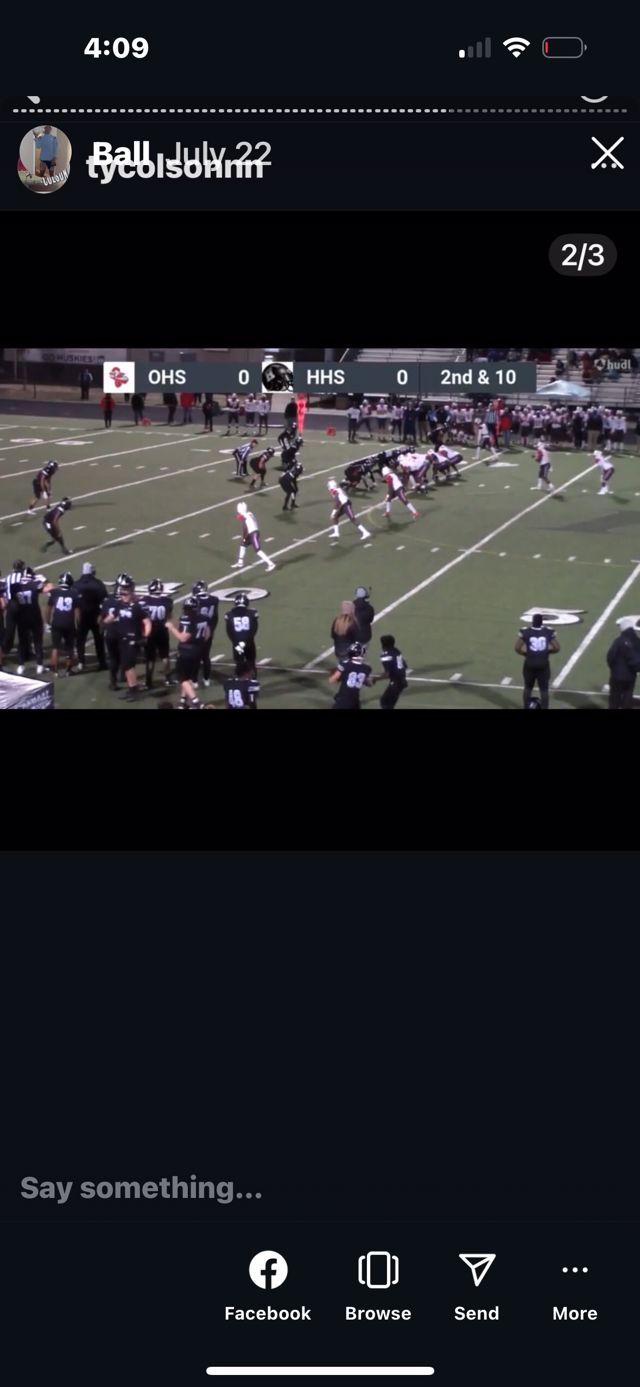Open the More options menu
640x1387 pixels.
pos(575,1285)
